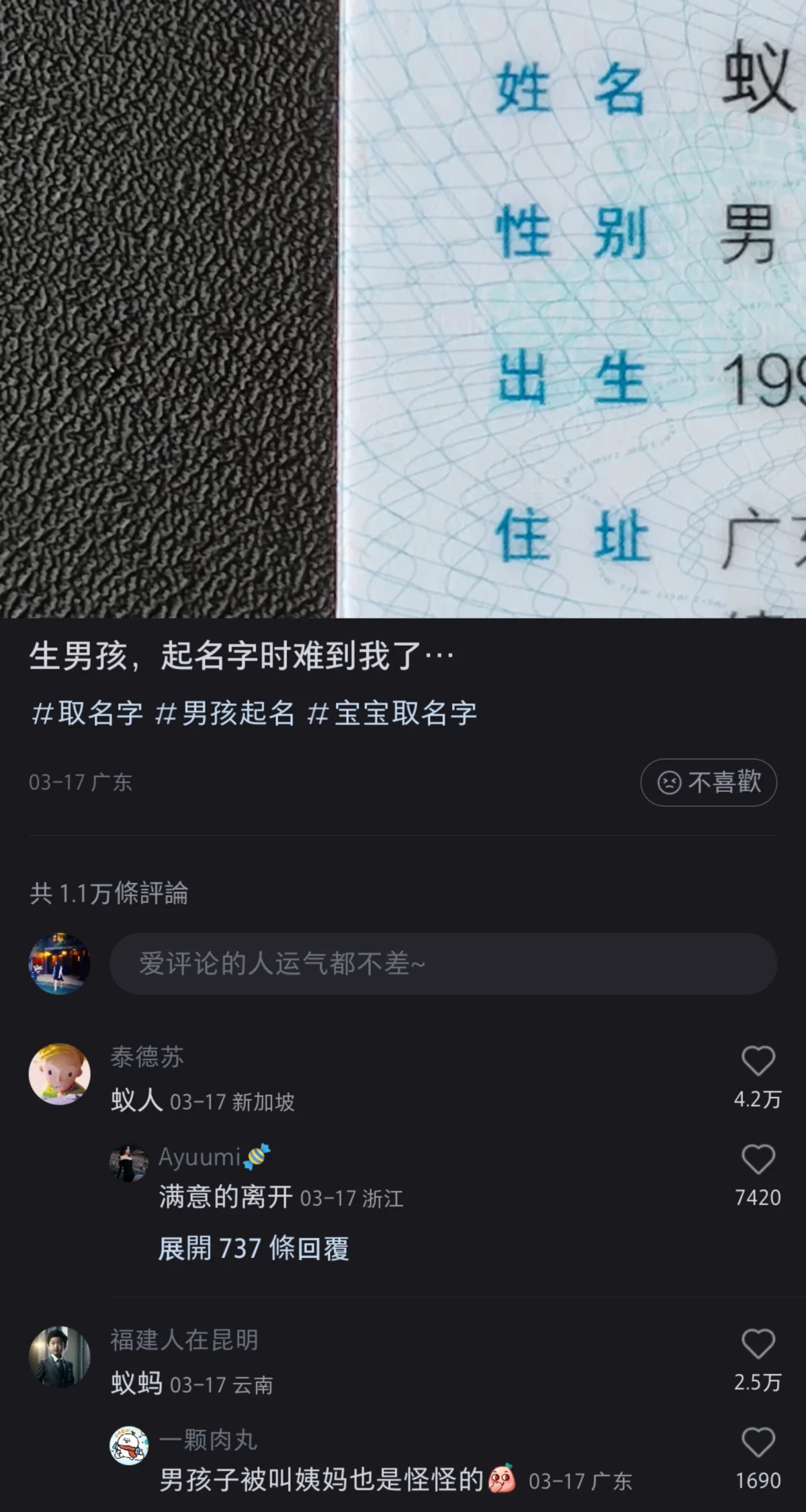Open the #取名字 hashtag
Image resolution: width=806 pixels, height=1512 pixels.
pos(87,713)
